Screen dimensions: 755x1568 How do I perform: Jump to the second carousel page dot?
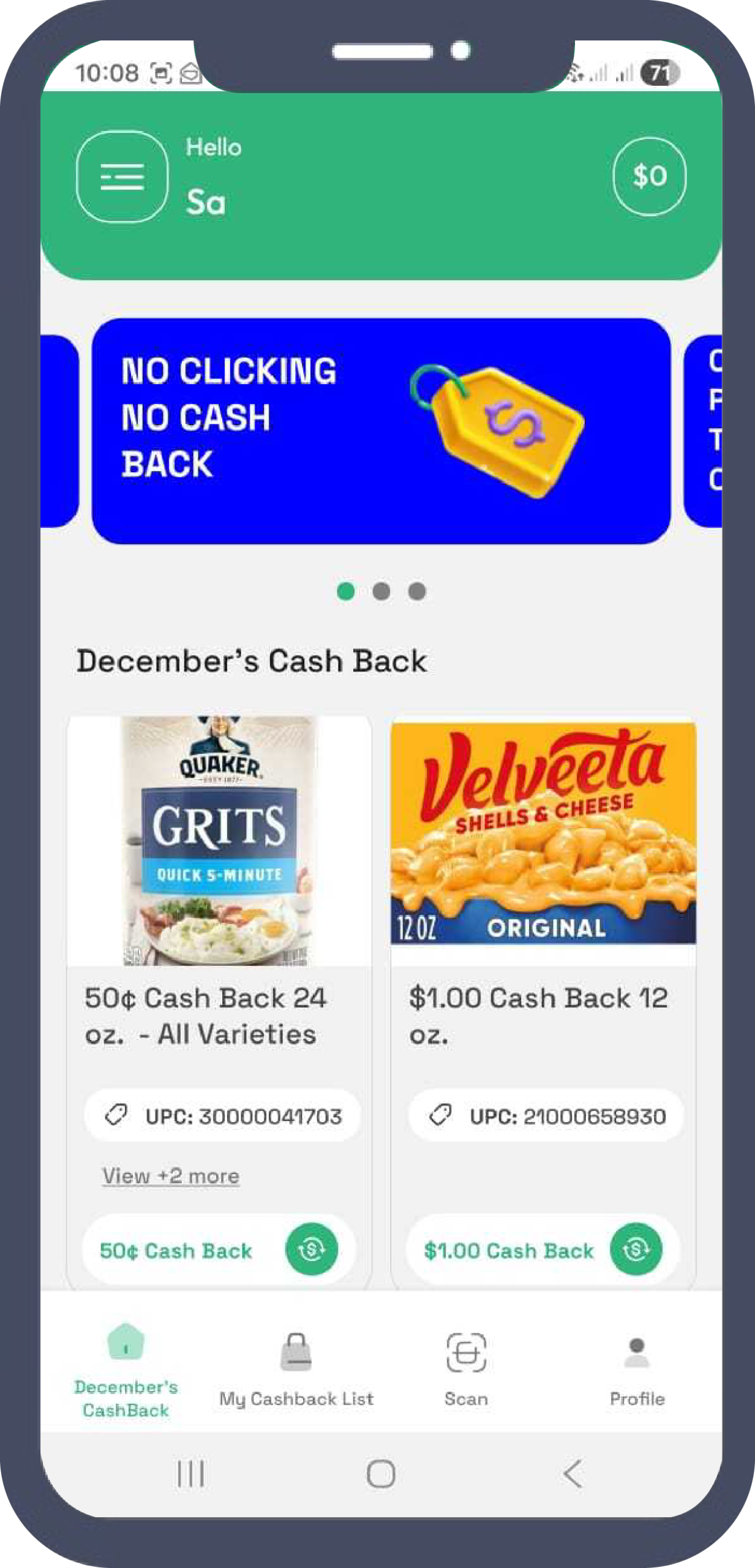pyautogui.click(x=381, y=591)
